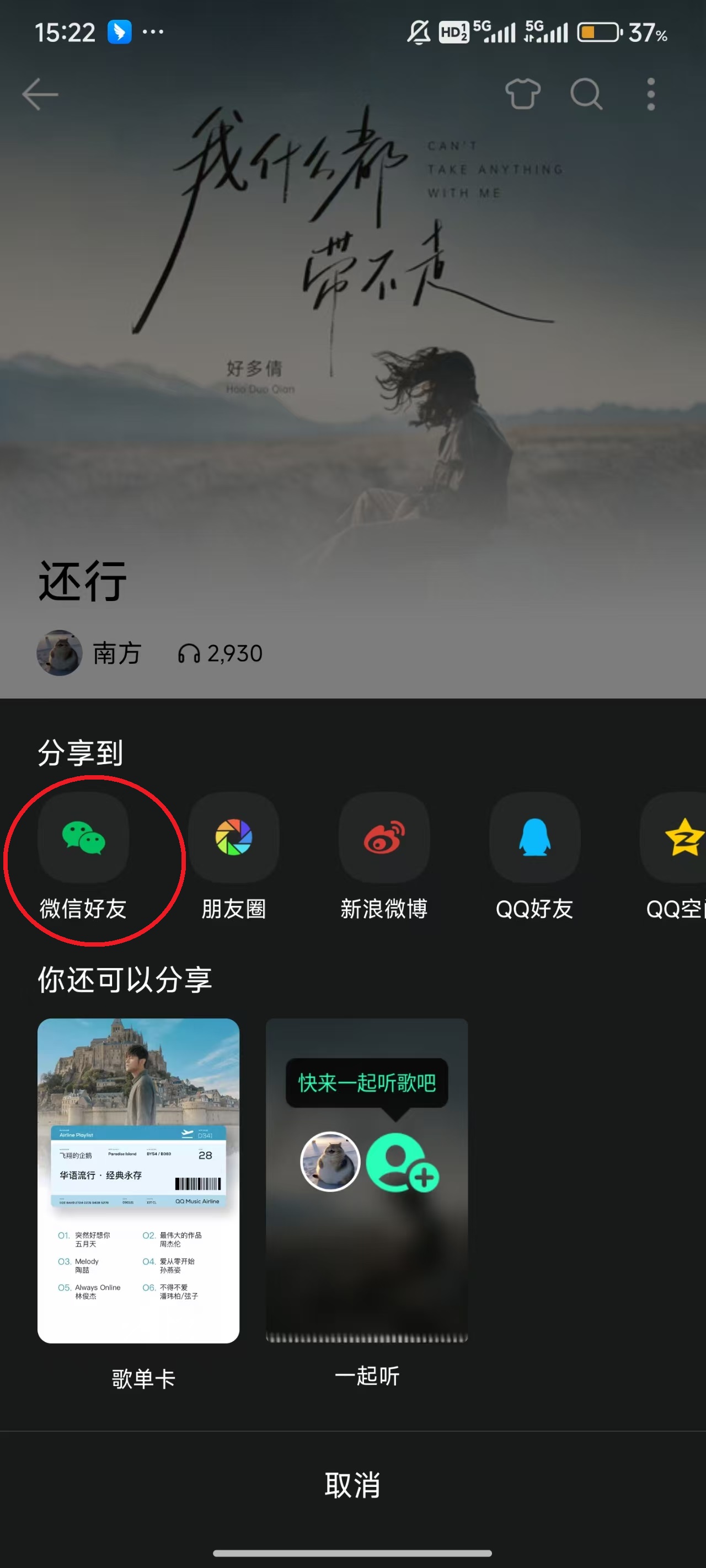This screenshot has width=706, height=1568.
Task: Go back with the top-left arrow
Action: pos(40,94)
